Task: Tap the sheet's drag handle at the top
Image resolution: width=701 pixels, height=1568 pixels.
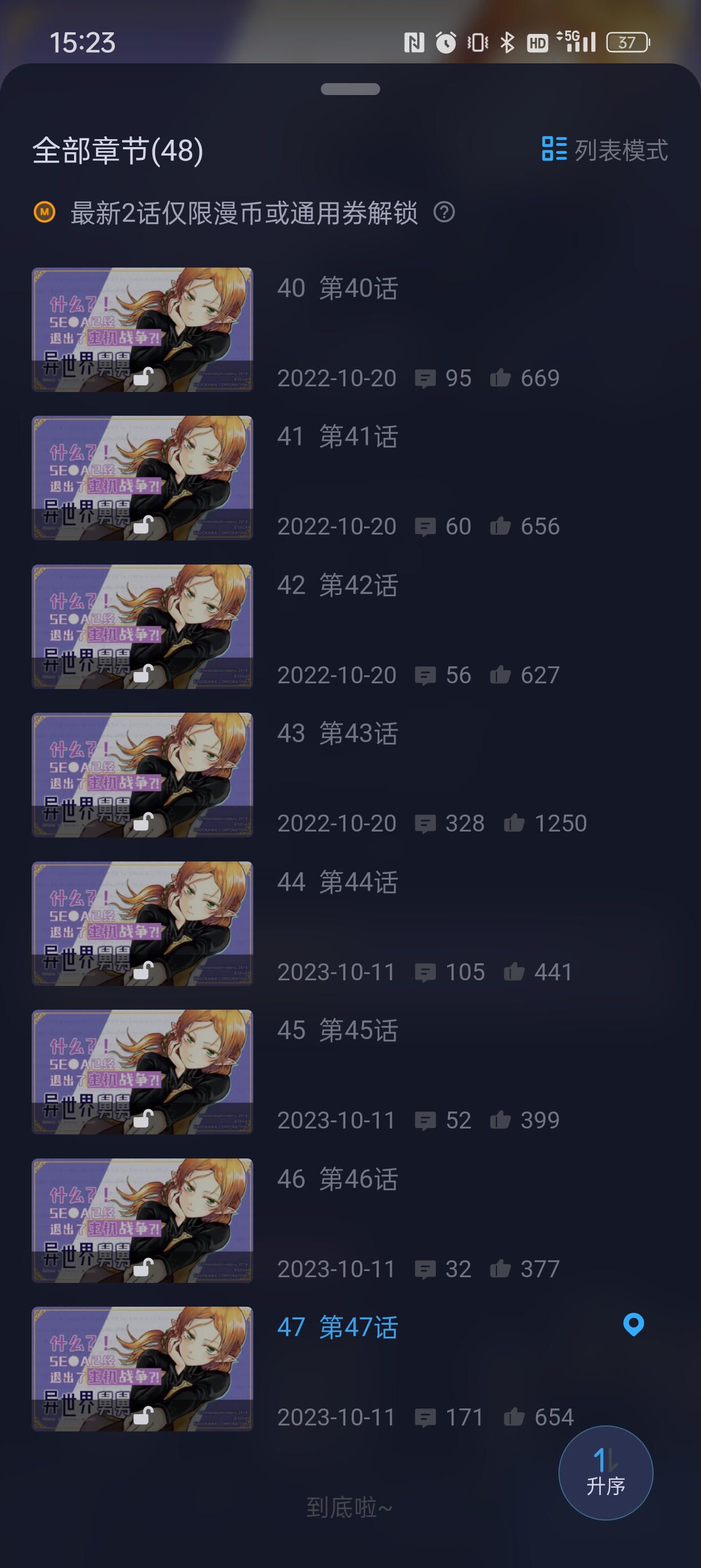Action: (x=350, y=89)
